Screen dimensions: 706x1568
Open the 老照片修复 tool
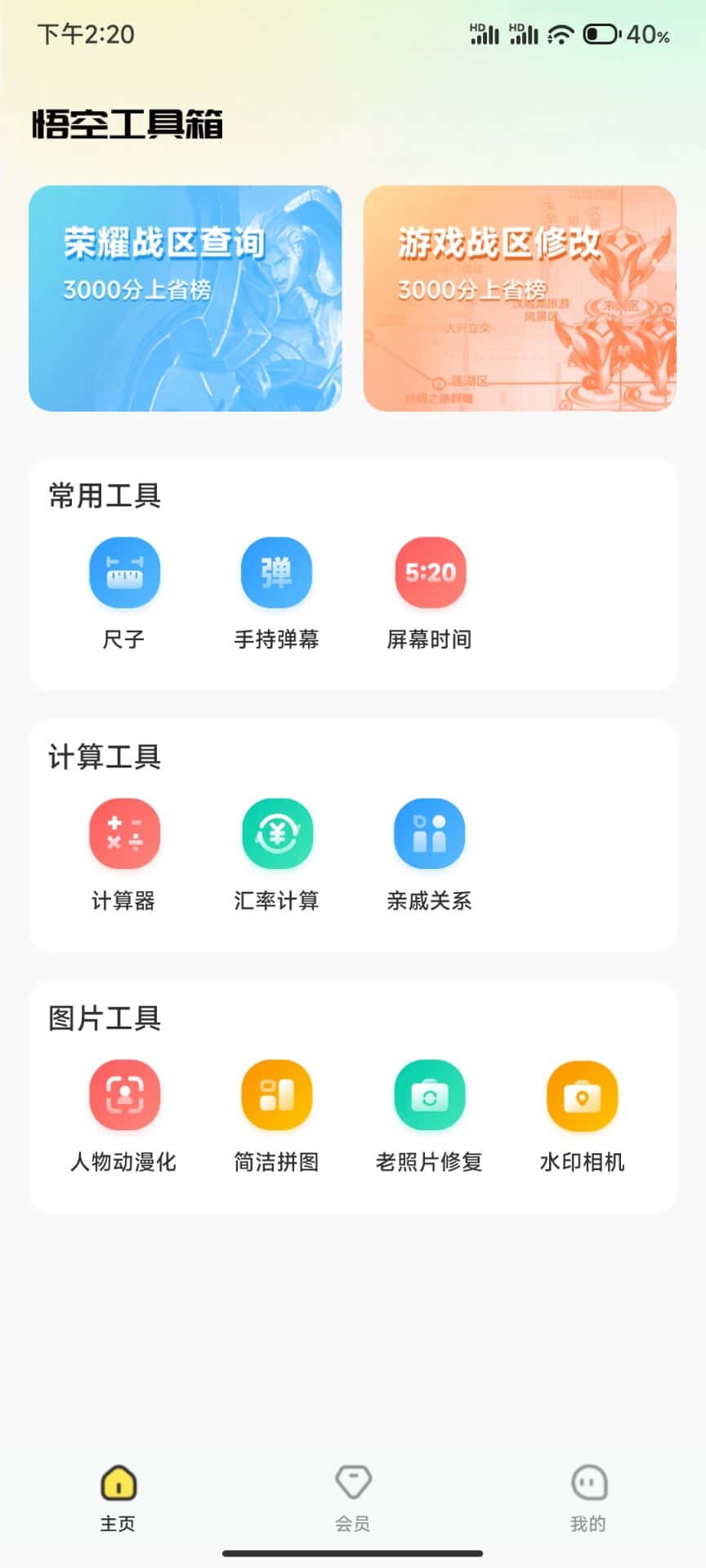[429, 1095]
